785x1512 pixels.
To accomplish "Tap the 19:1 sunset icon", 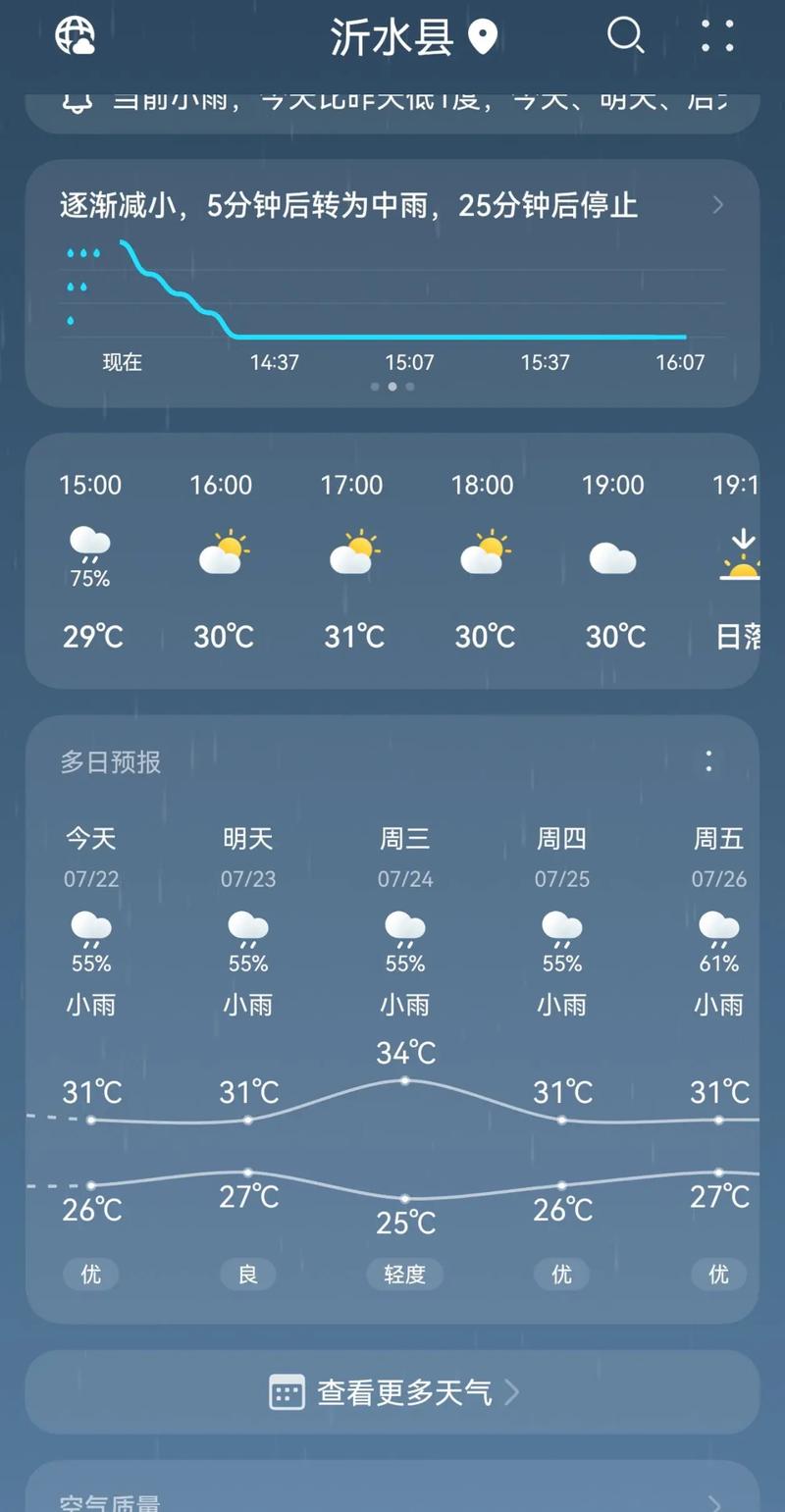I will click(743, 551).
